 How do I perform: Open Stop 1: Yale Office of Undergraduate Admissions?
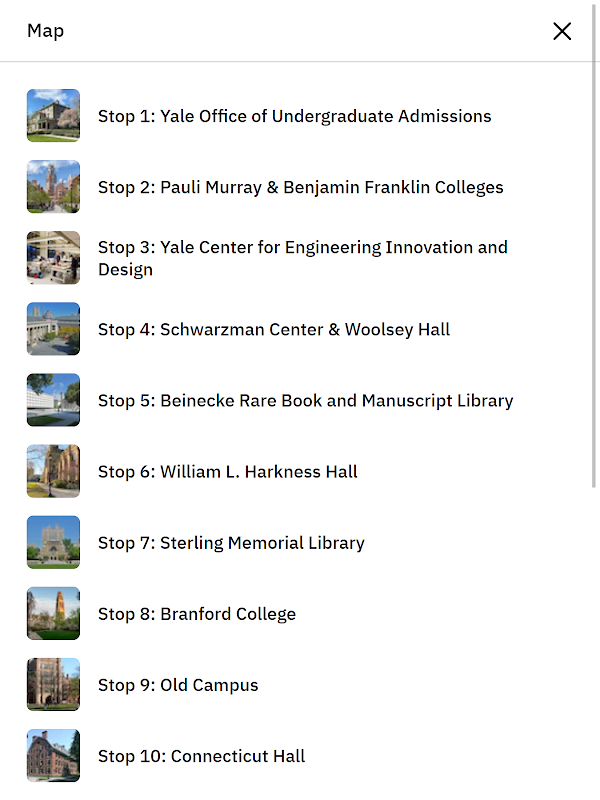[294, 116]
